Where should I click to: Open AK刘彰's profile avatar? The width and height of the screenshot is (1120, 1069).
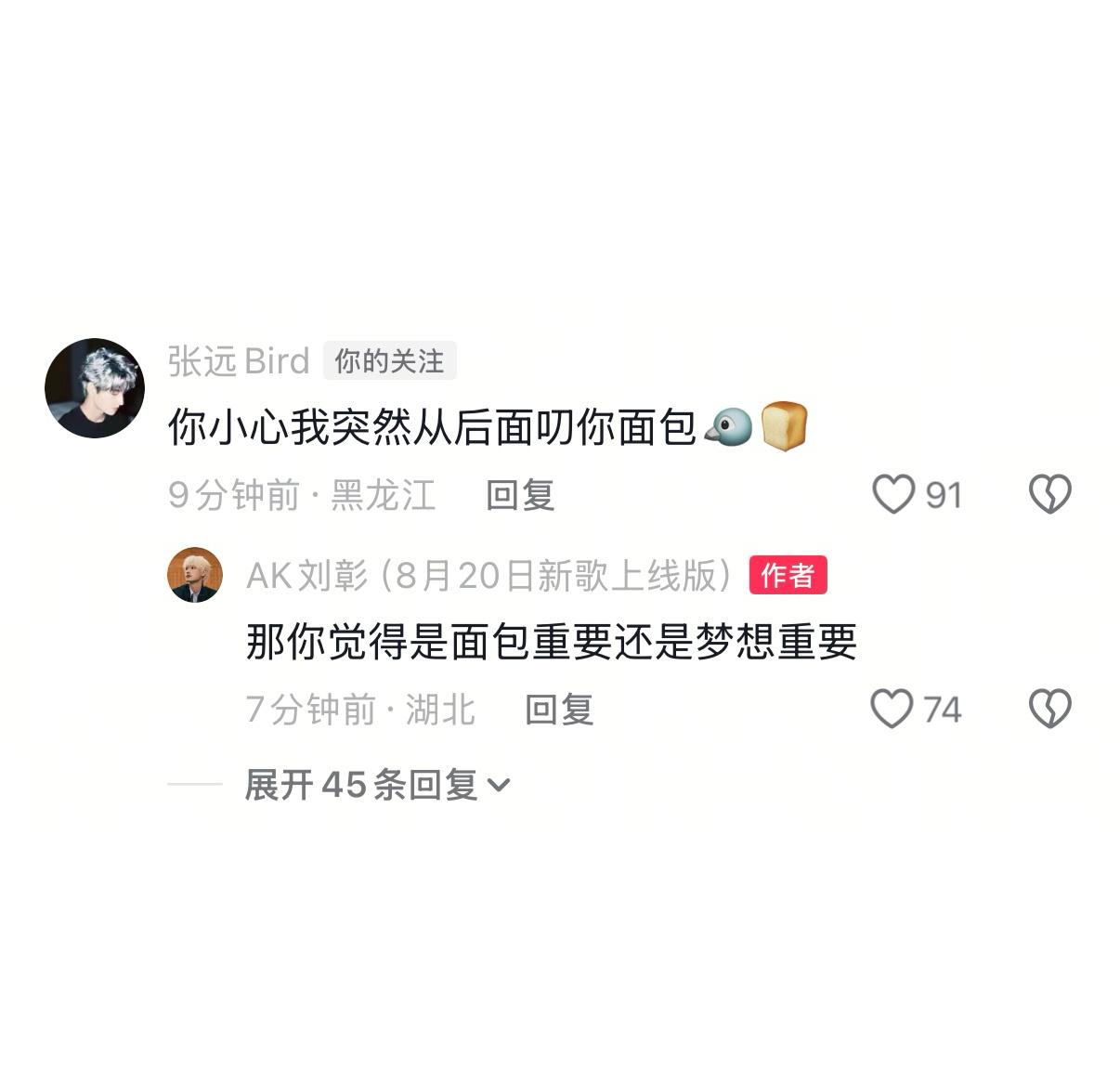pos(195,575)
